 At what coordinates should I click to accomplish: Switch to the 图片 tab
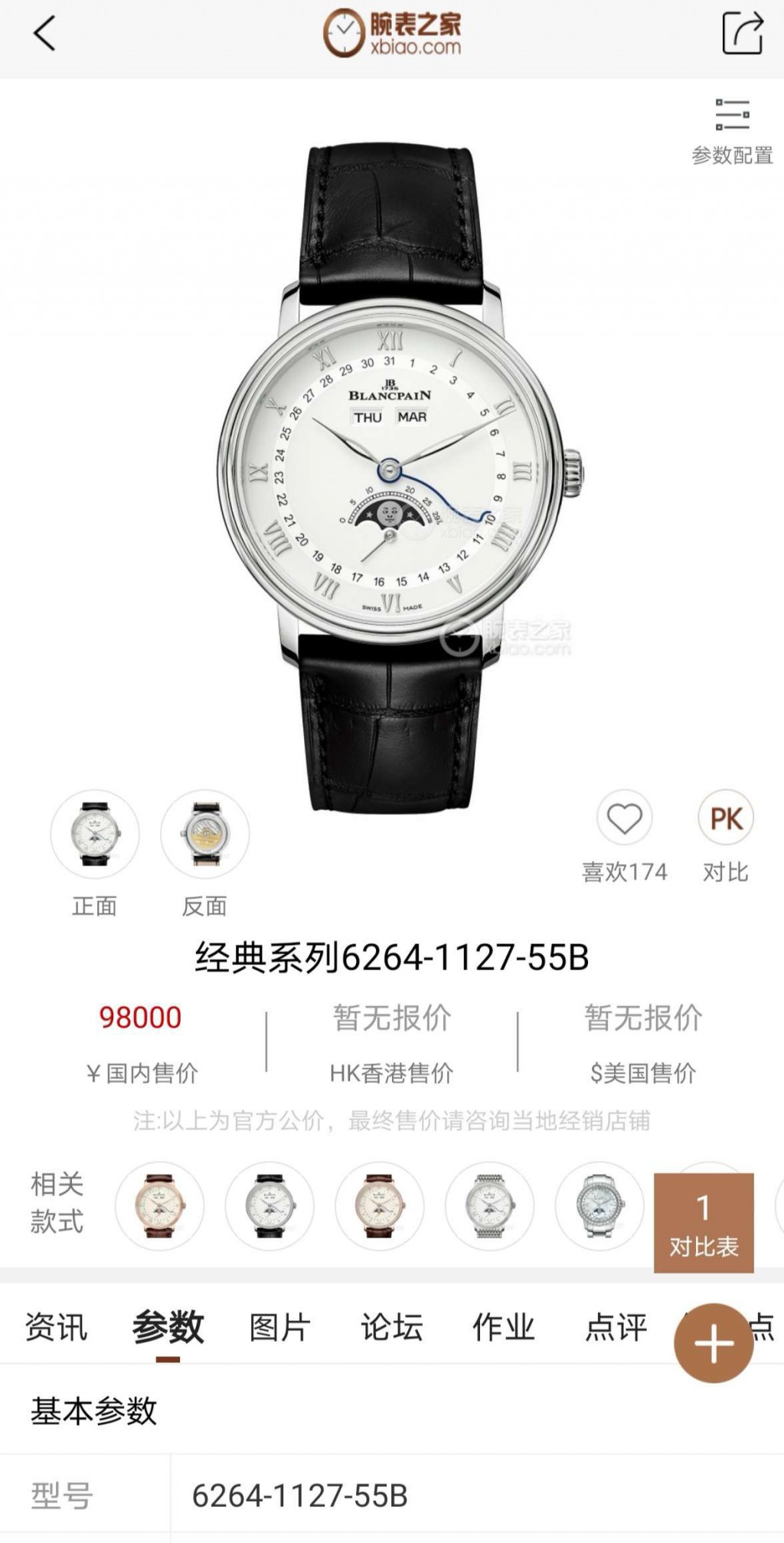[x=279, y=1327]
